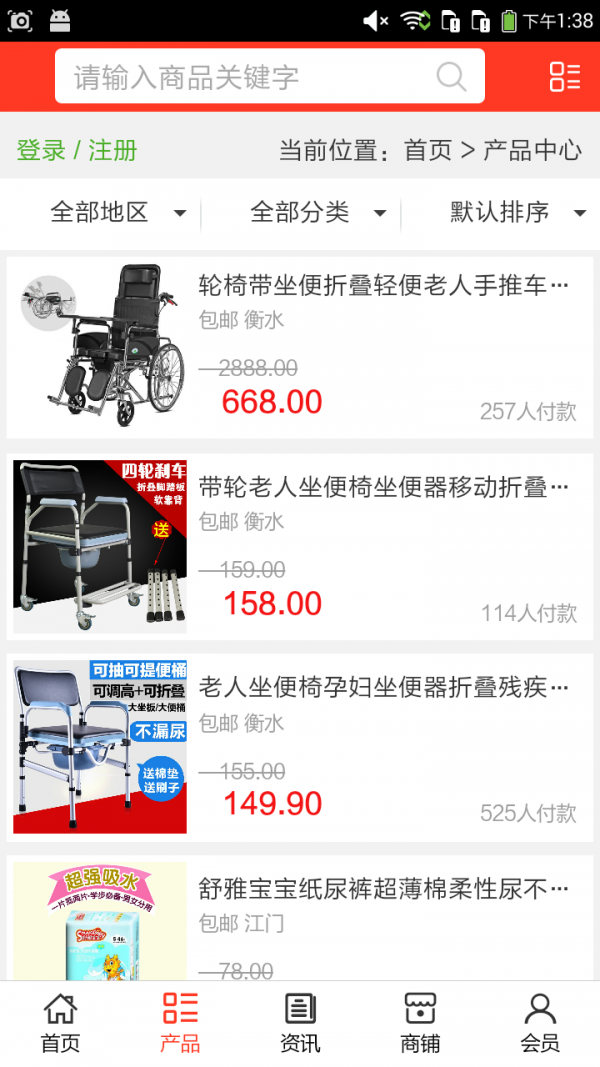600x1067 pixels.
Task: Tap the magnifier search icon
Action: coord(452,77)
